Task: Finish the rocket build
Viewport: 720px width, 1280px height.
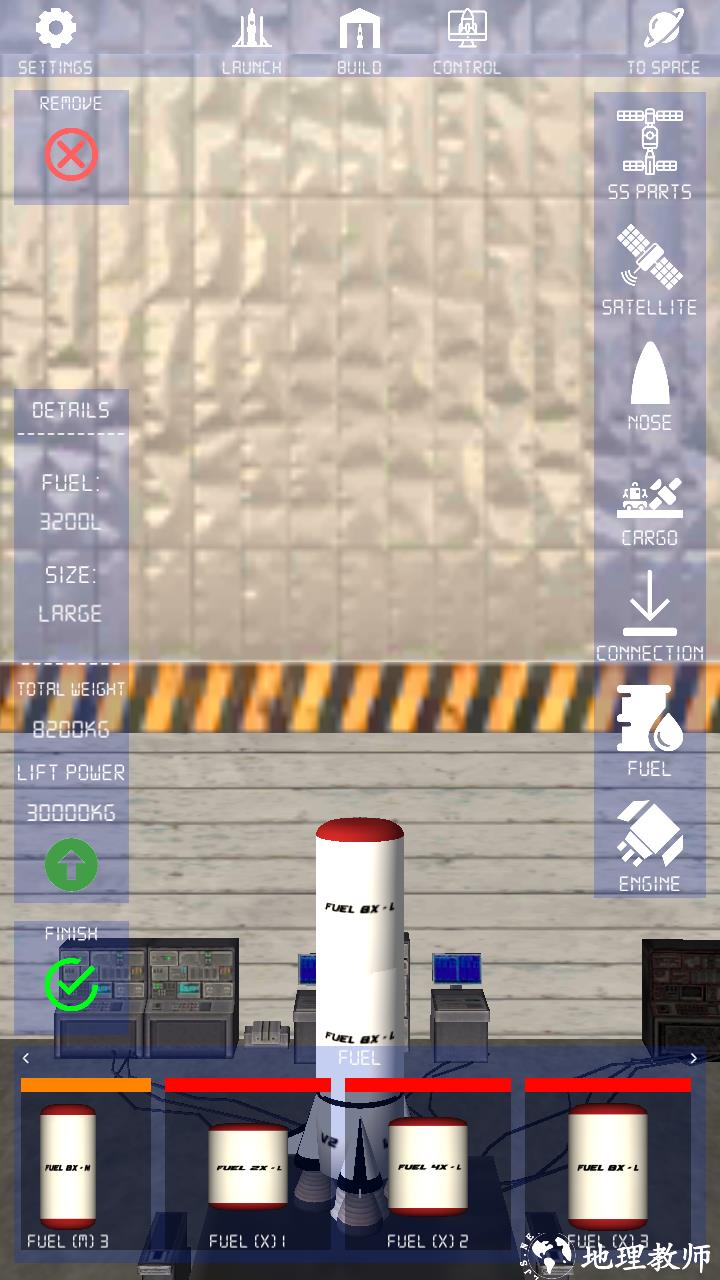Action: click(x=71, y=982)
